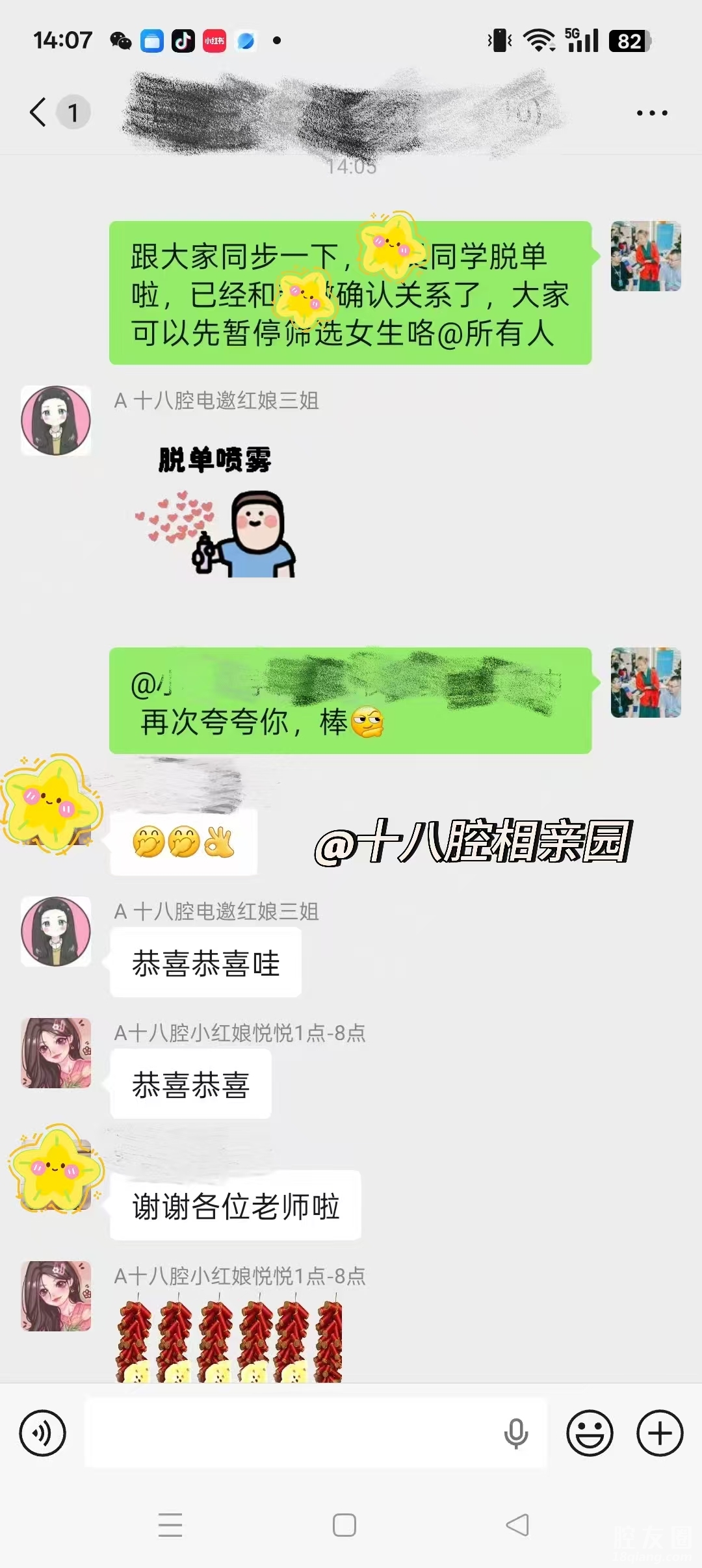Focus the message text field
Image resolution: width=702 pixels, height=1568 pixels.
292,1433
